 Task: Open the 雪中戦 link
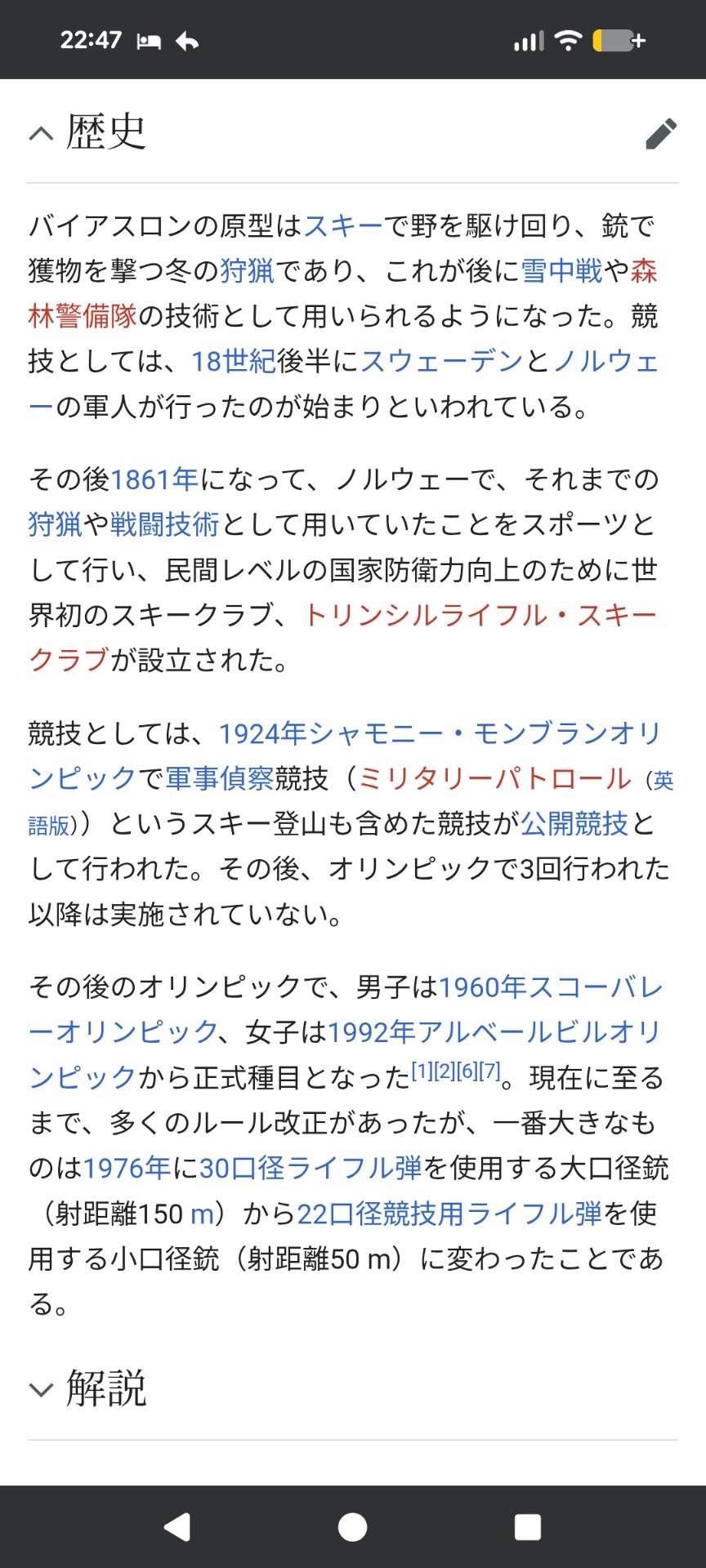tap(562, 271)
